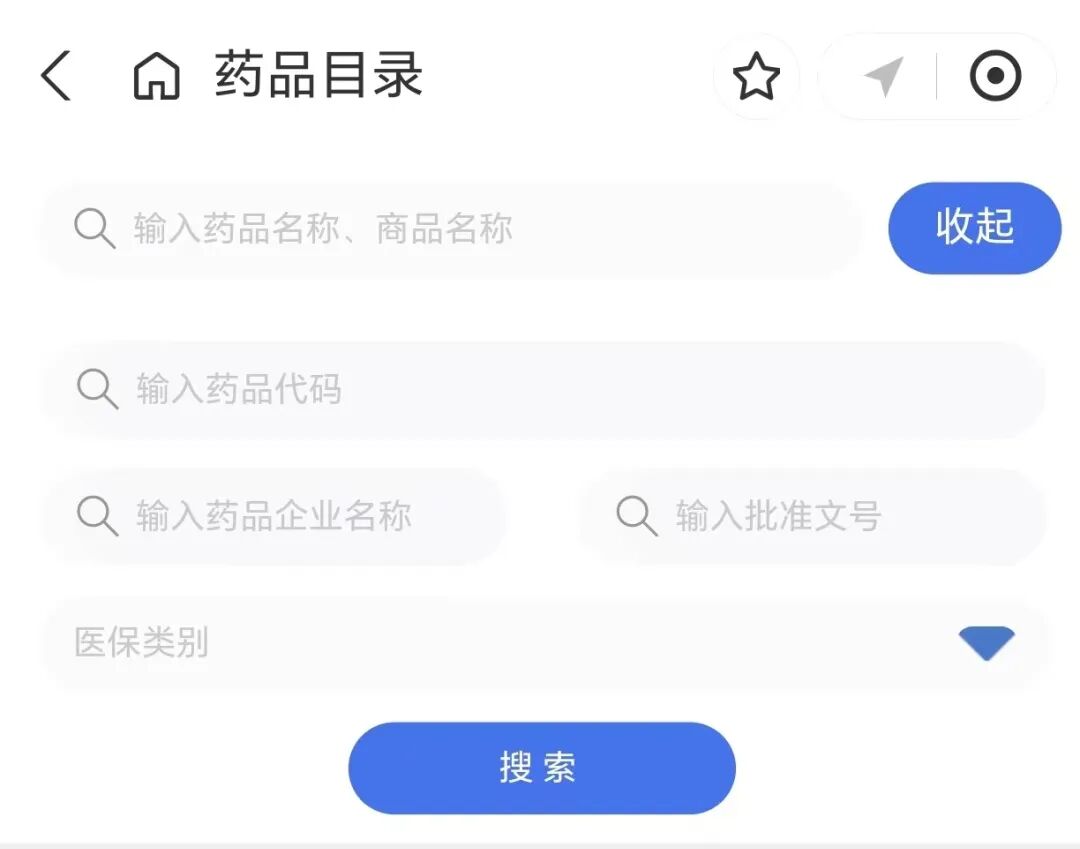Tap the paper-plane location arrow icon

(882, 77)
